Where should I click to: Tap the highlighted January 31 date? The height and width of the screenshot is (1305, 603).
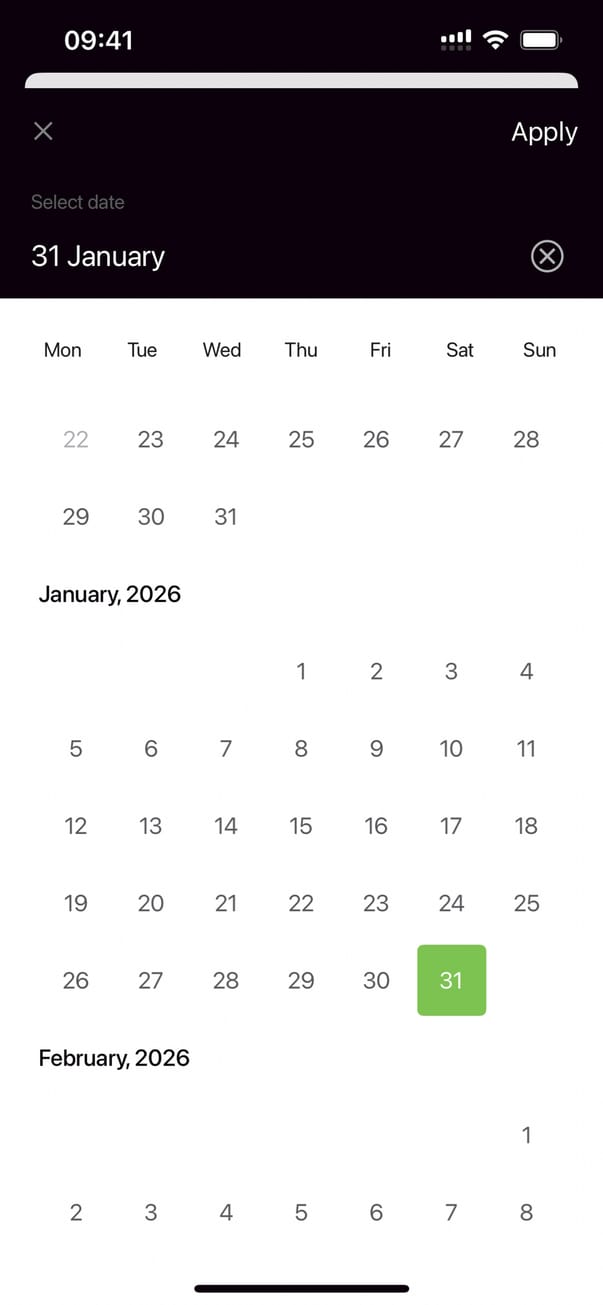coord(451,981)
